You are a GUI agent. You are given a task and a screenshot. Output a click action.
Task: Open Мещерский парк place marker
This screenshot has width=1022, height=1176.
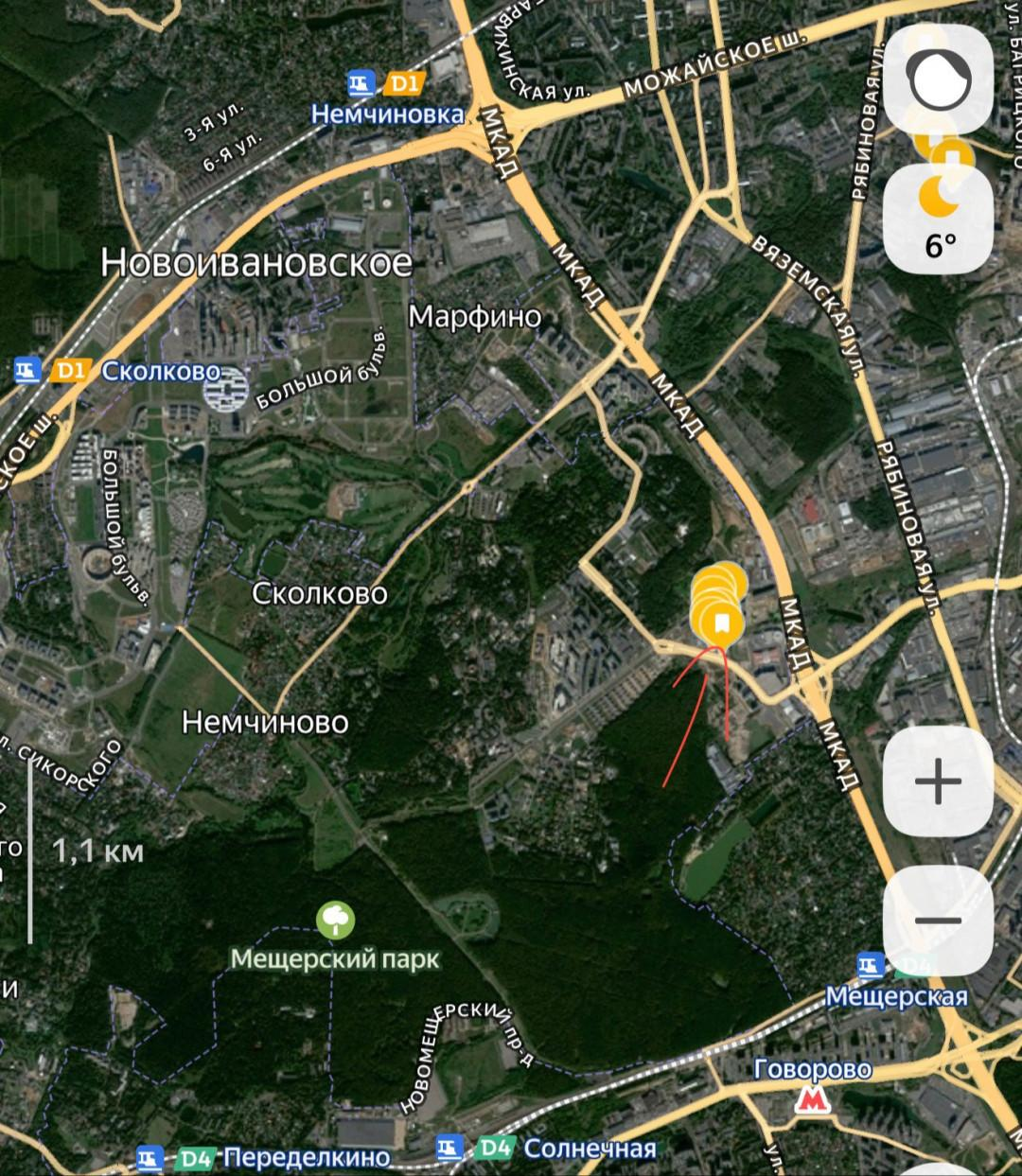(335, 920)
